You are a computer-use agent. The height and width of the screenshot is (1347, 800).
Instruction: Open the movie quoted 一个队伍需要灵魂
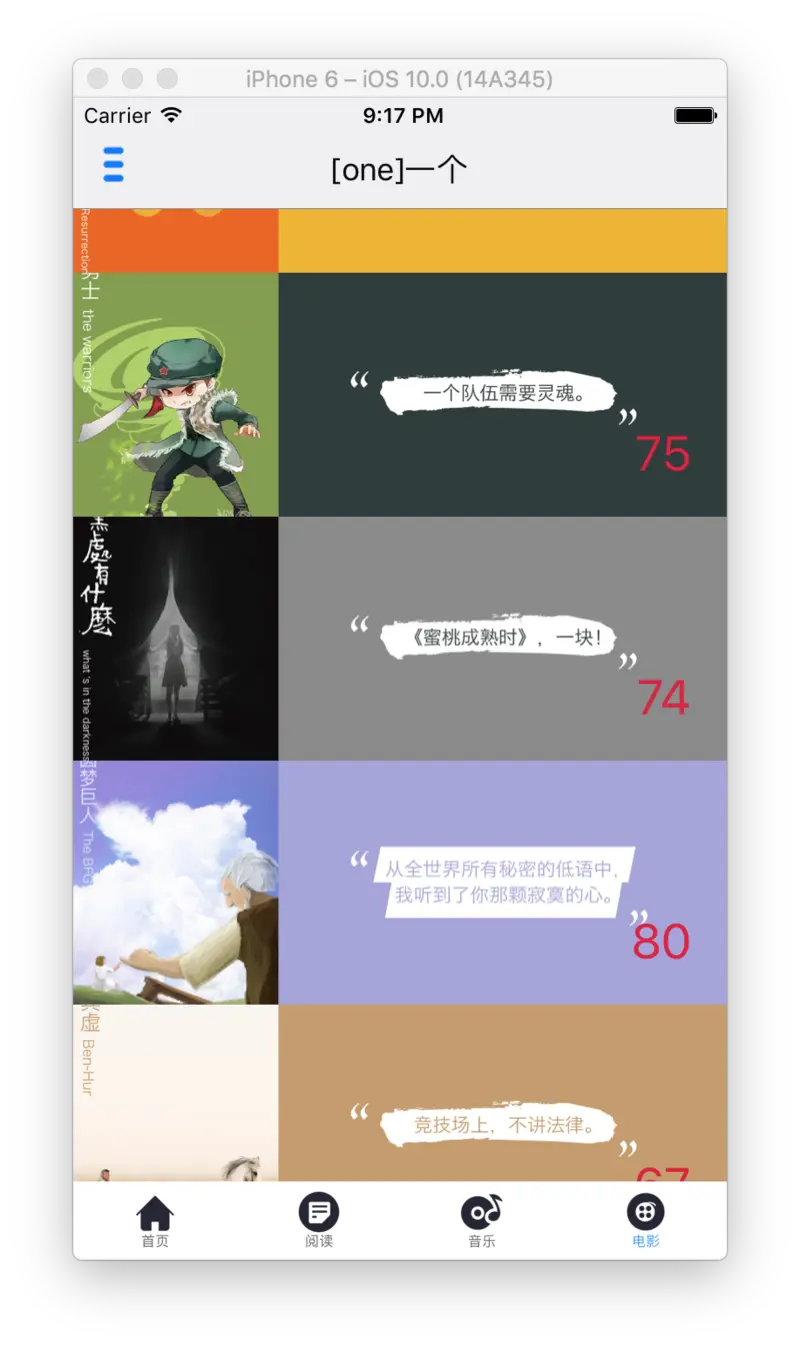coord(500,394)
